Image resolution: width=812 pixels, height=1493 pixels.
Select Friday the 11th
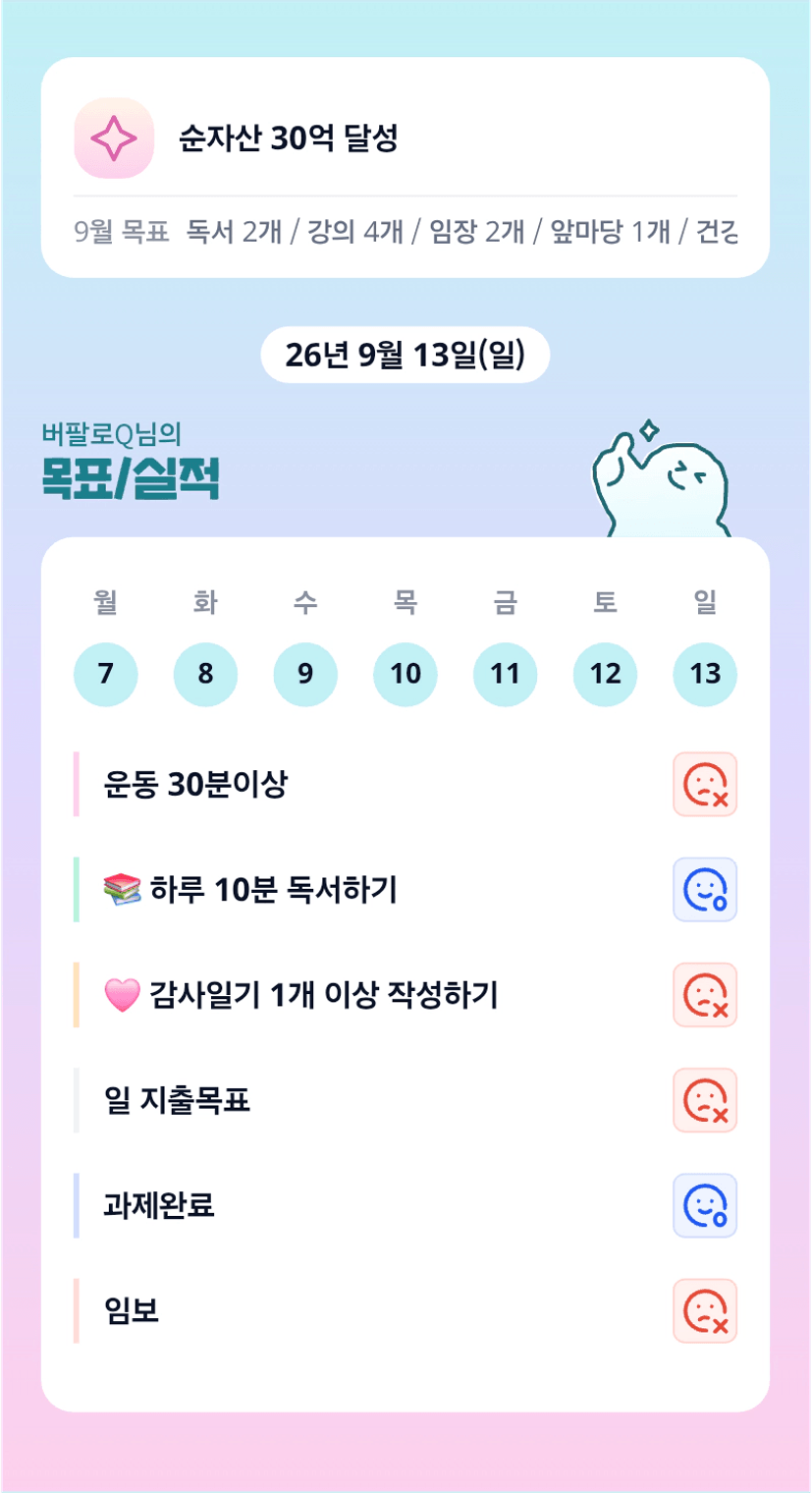[x=505, y=674]
